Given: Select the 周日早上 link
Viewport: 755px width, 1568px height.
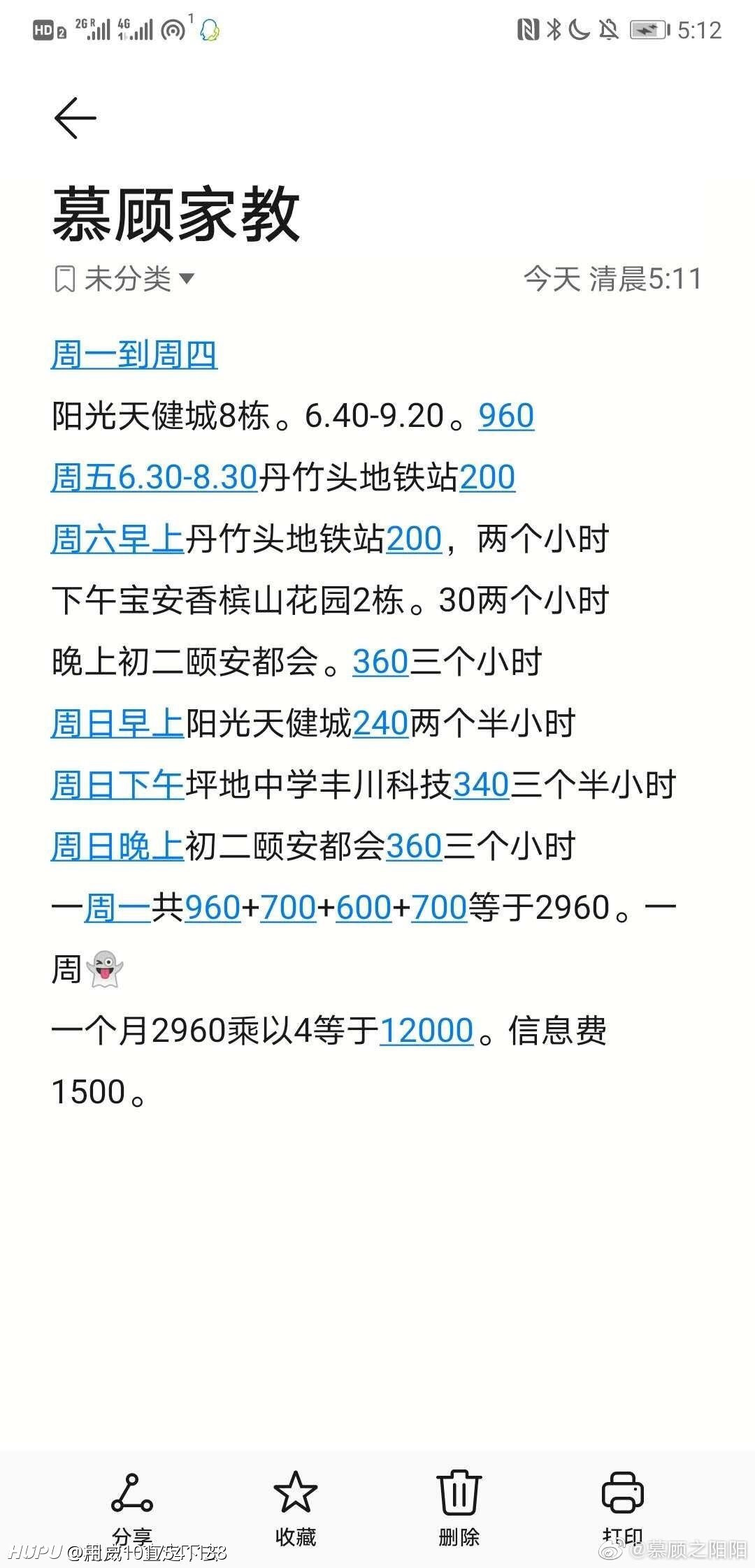Looking at the screenshot, I should point(117,723).
